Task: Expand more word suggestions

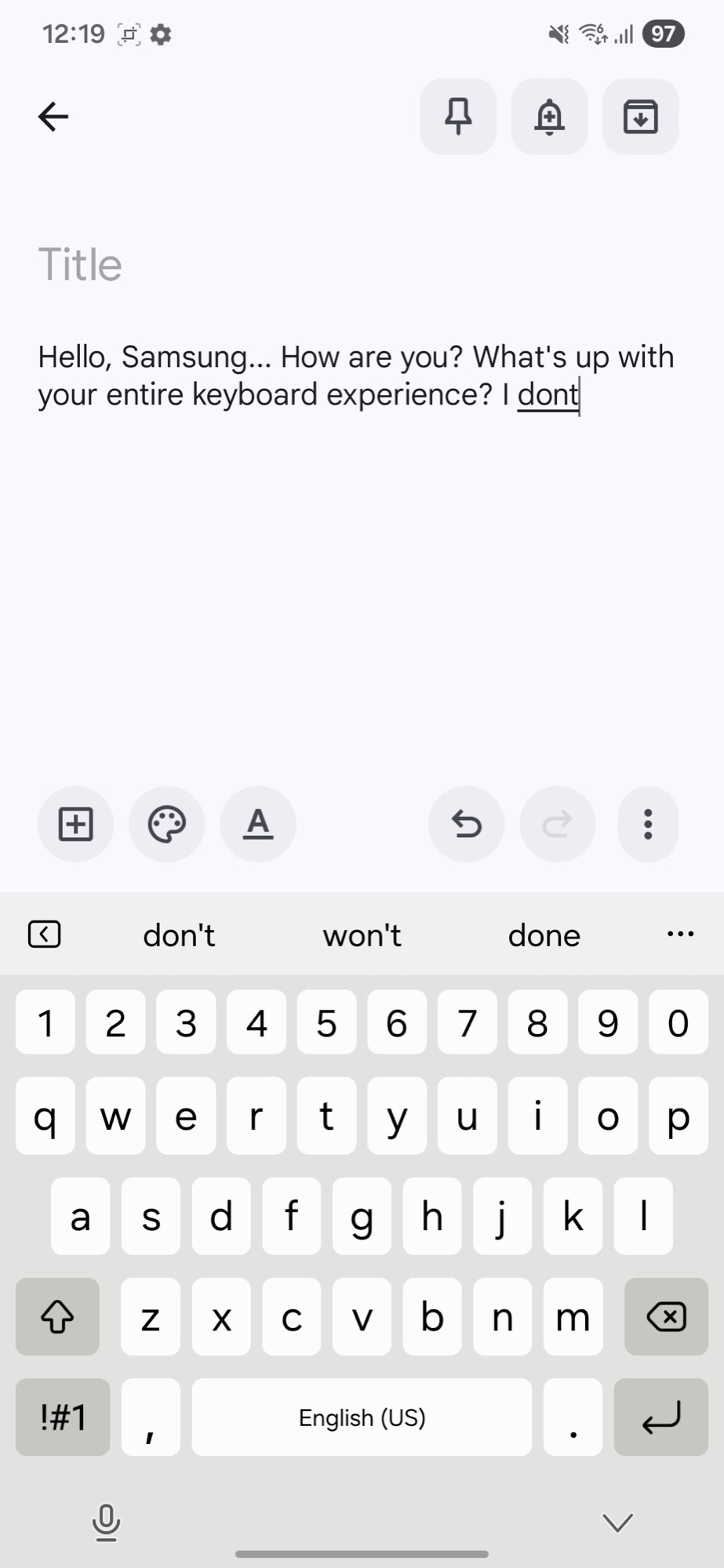Action: click(x=679, y=934)
